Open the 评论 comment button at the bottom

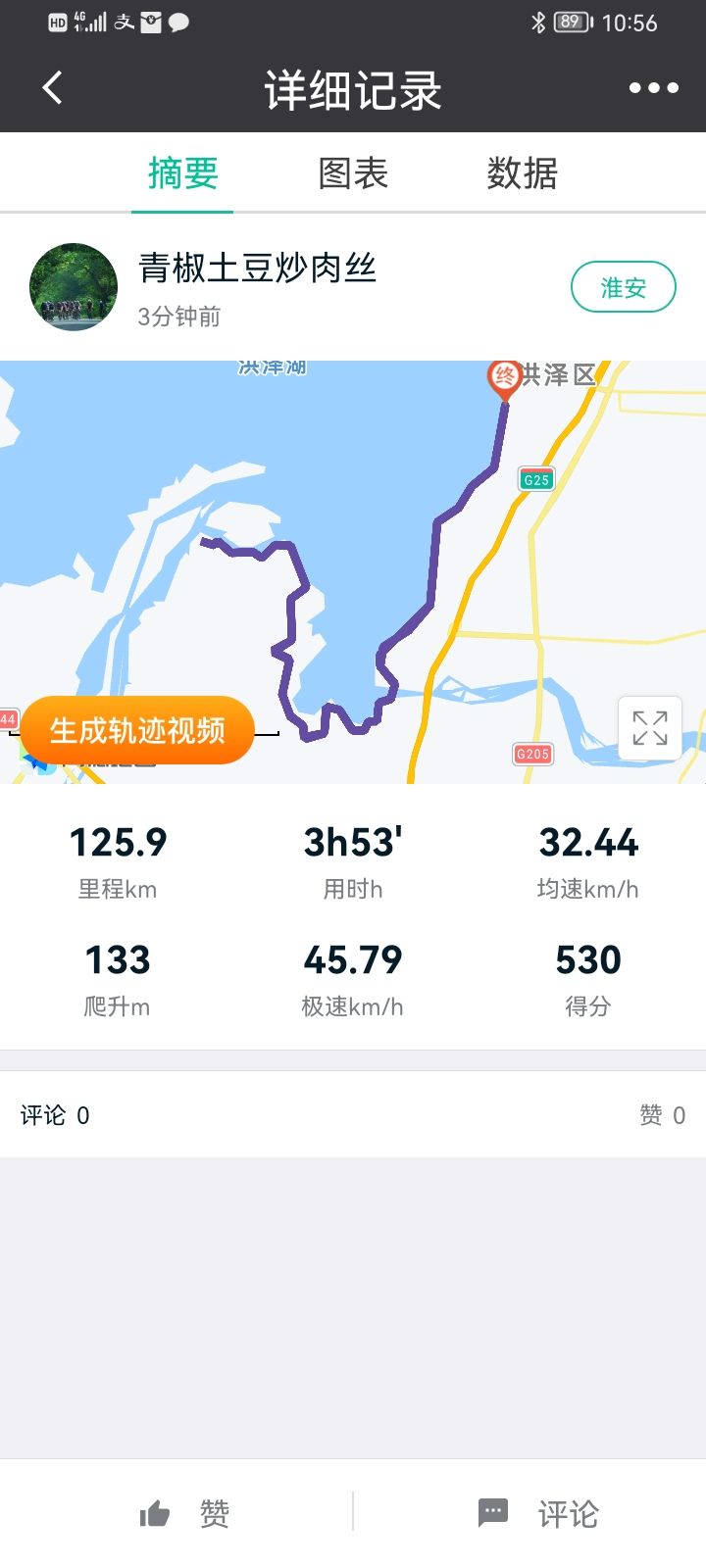pyautogui.click(x=537, y=1514)
